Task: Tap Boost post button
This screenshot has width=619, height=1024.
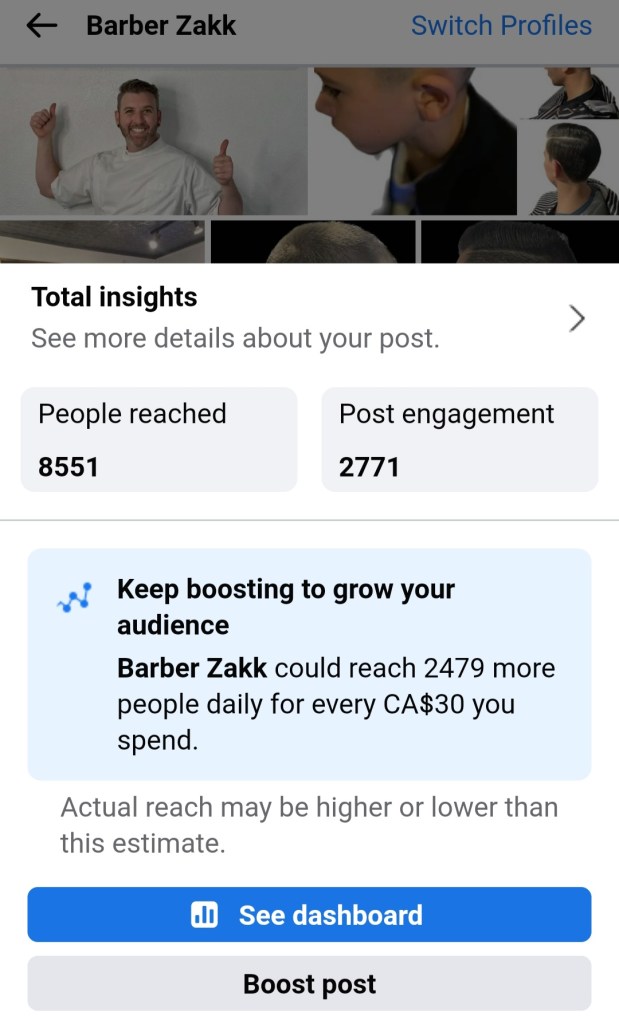Action: (309, 984)
